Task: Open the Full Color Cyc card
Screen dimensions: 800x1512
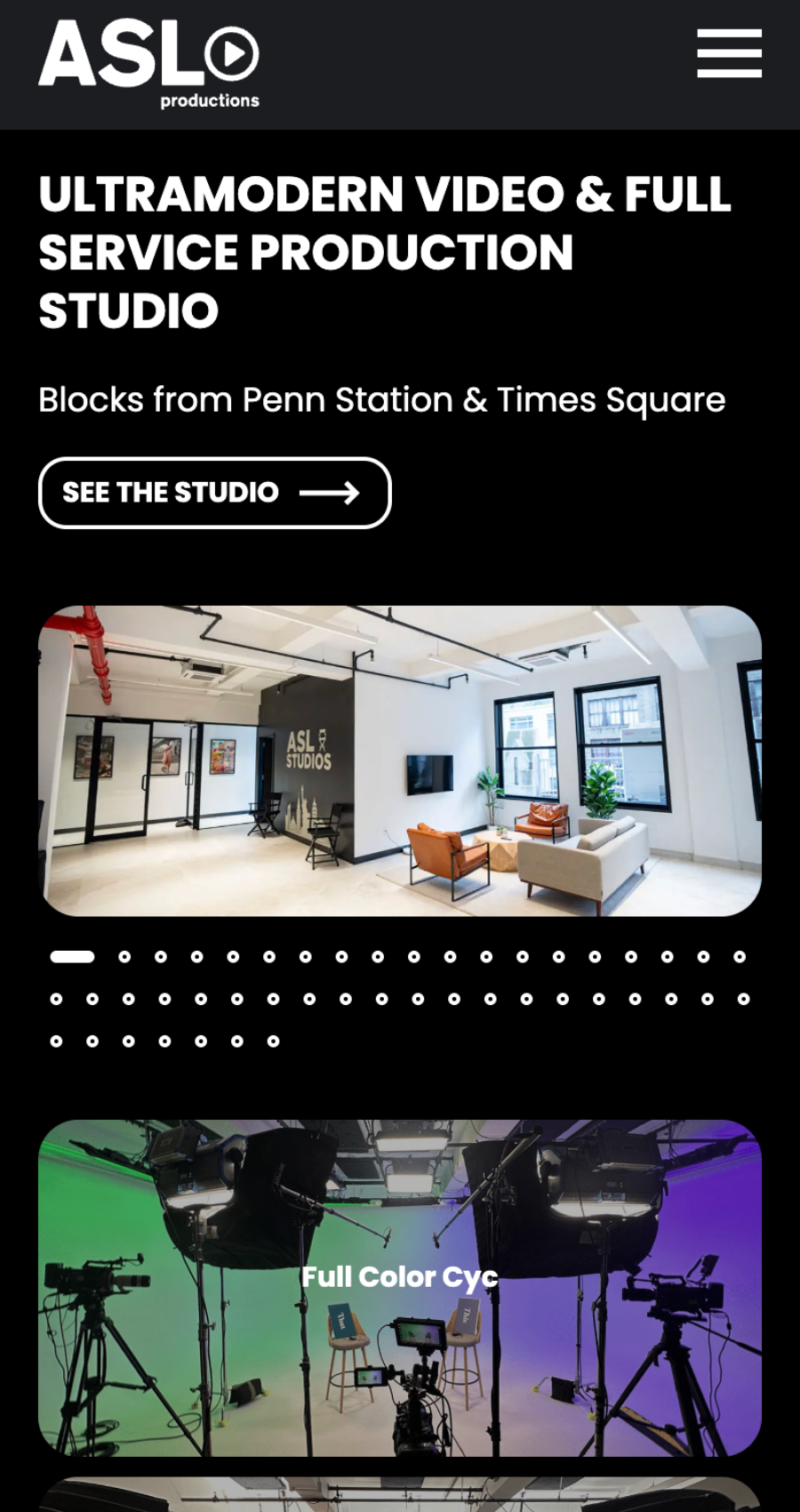Action: coord(400,1287)
